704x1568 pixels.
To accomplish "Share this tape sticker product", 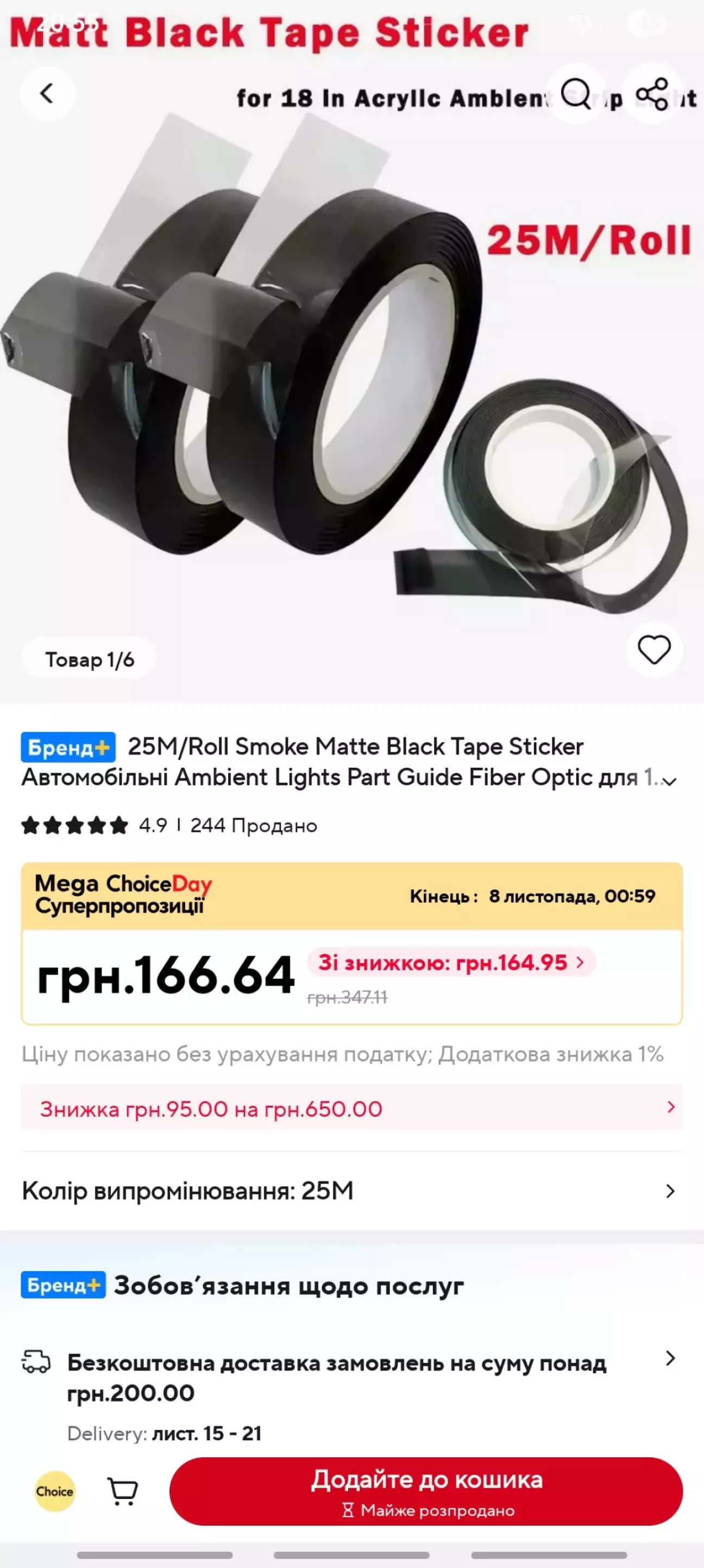I will (652, 94).
